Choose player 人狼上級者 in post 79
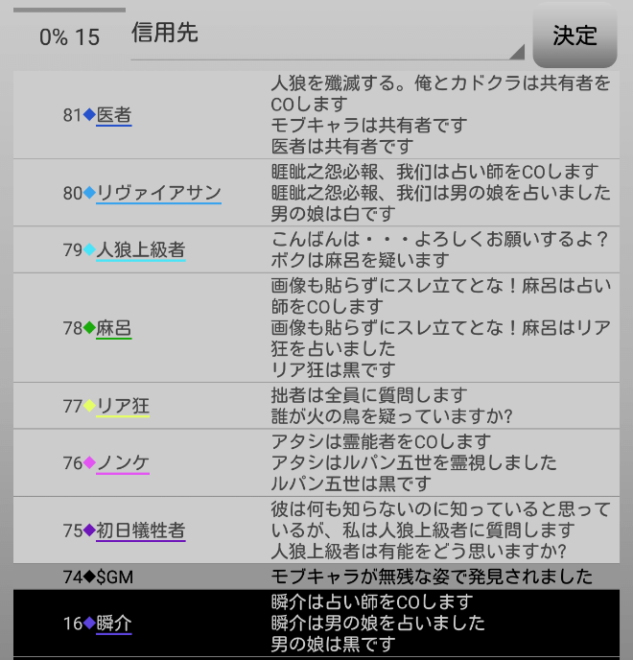This screenshot has height=660, width=633. point(141,250)
